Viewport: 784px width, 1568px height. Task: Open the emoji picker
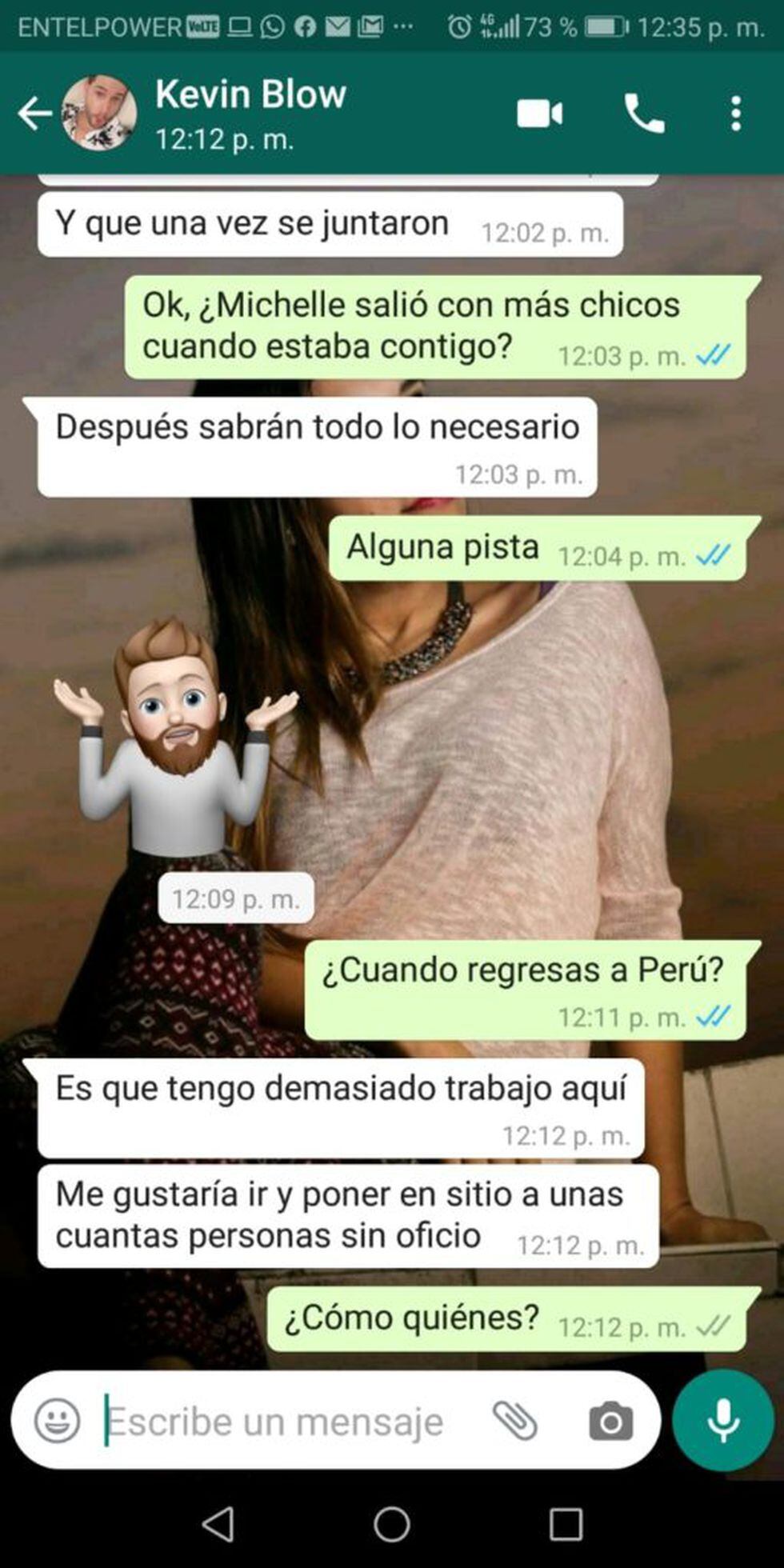(58, 1421)
